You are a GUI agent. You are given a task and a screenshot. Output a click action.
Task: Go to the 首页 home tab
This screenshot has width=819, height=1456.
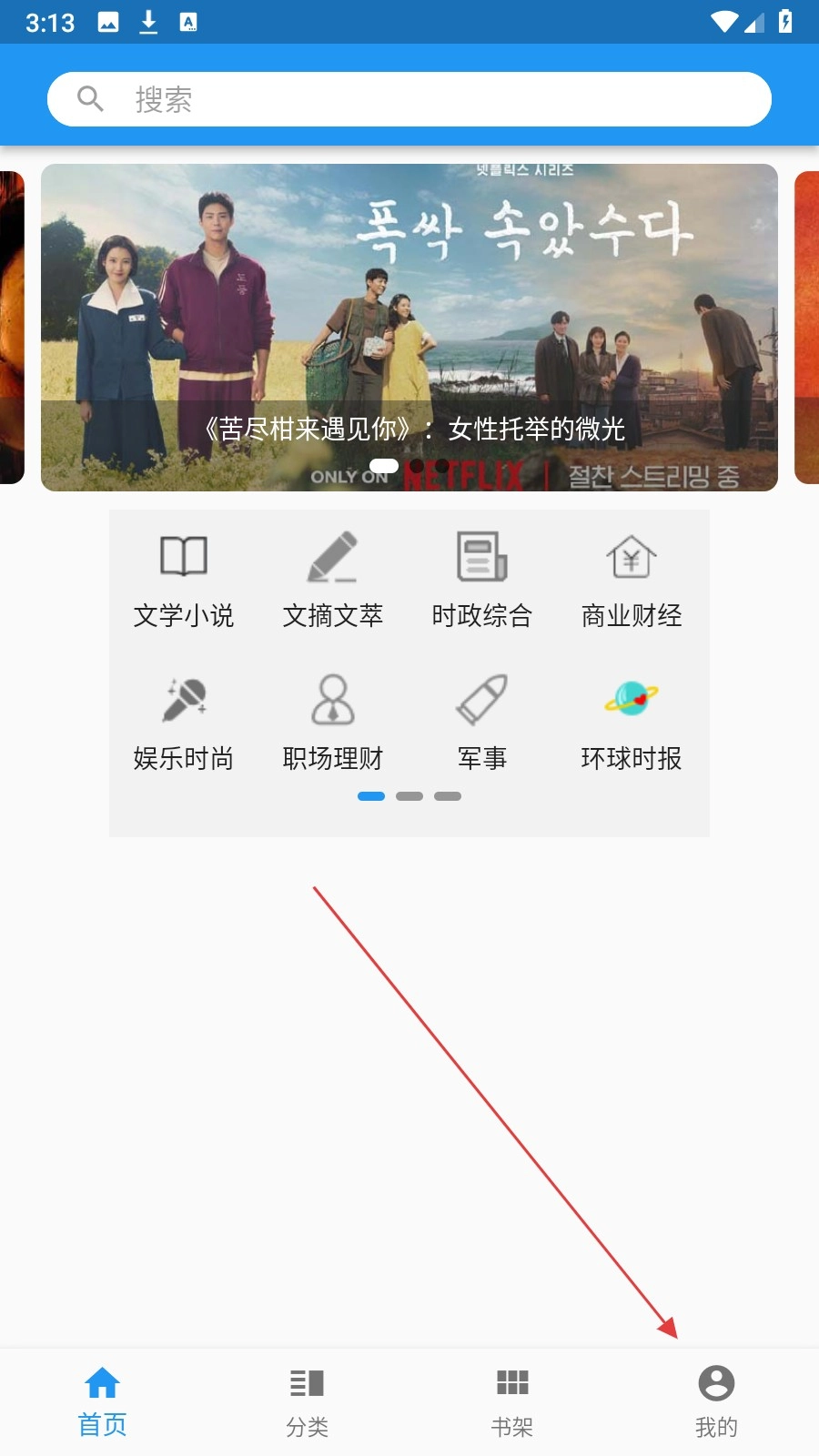coord(102,1399)
